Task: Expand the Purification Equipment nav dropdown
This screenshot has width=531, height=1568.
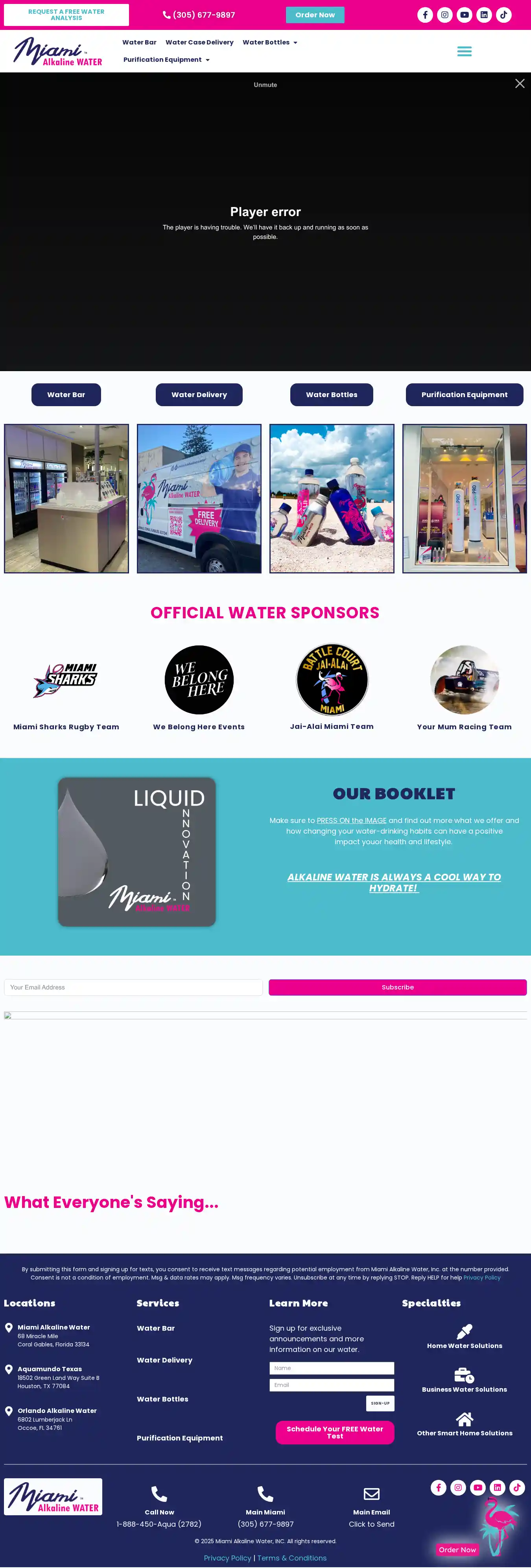Action: [x=166, y=60]
